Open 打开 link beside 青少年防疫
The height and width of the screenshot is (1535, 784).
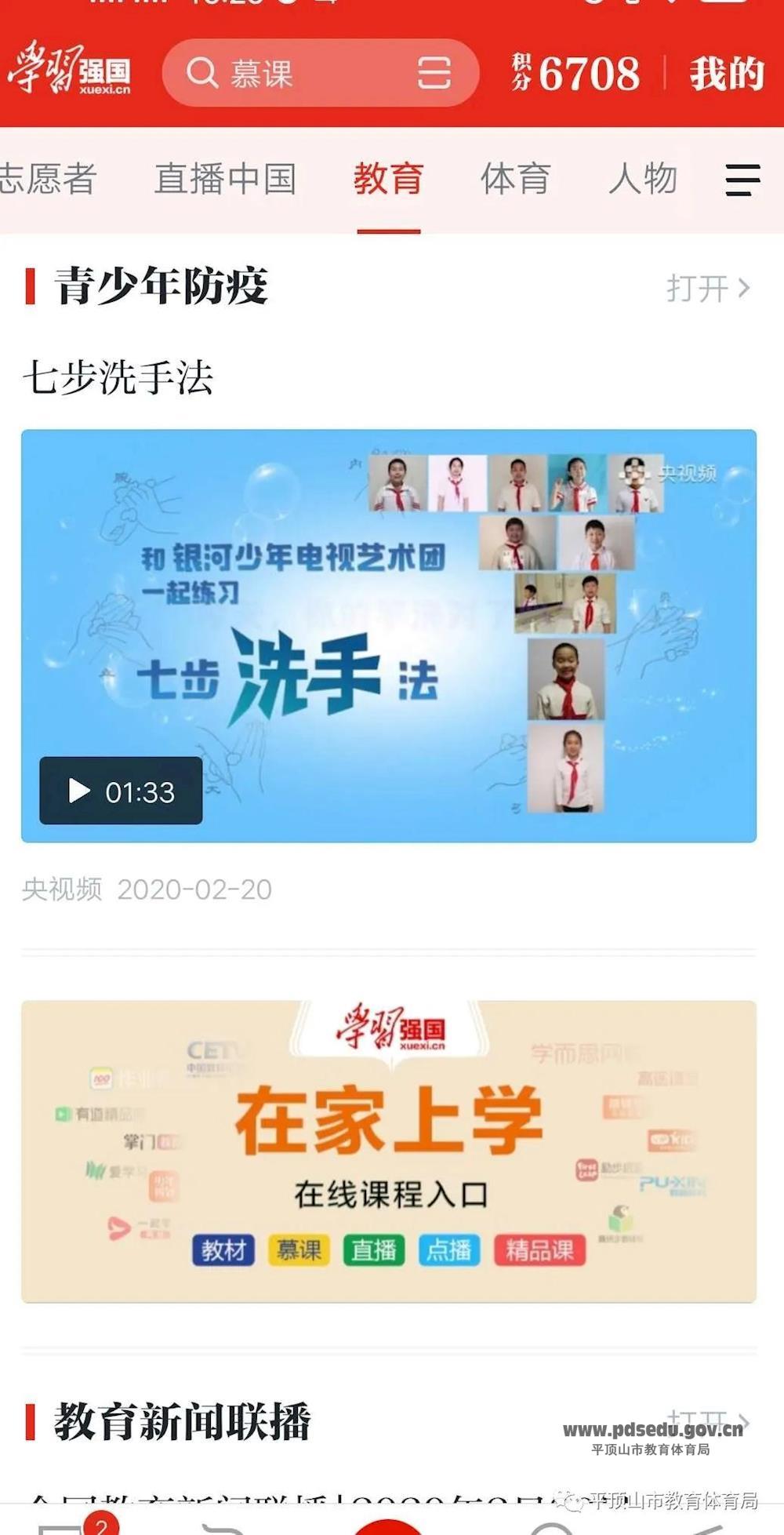pos(707,289)
